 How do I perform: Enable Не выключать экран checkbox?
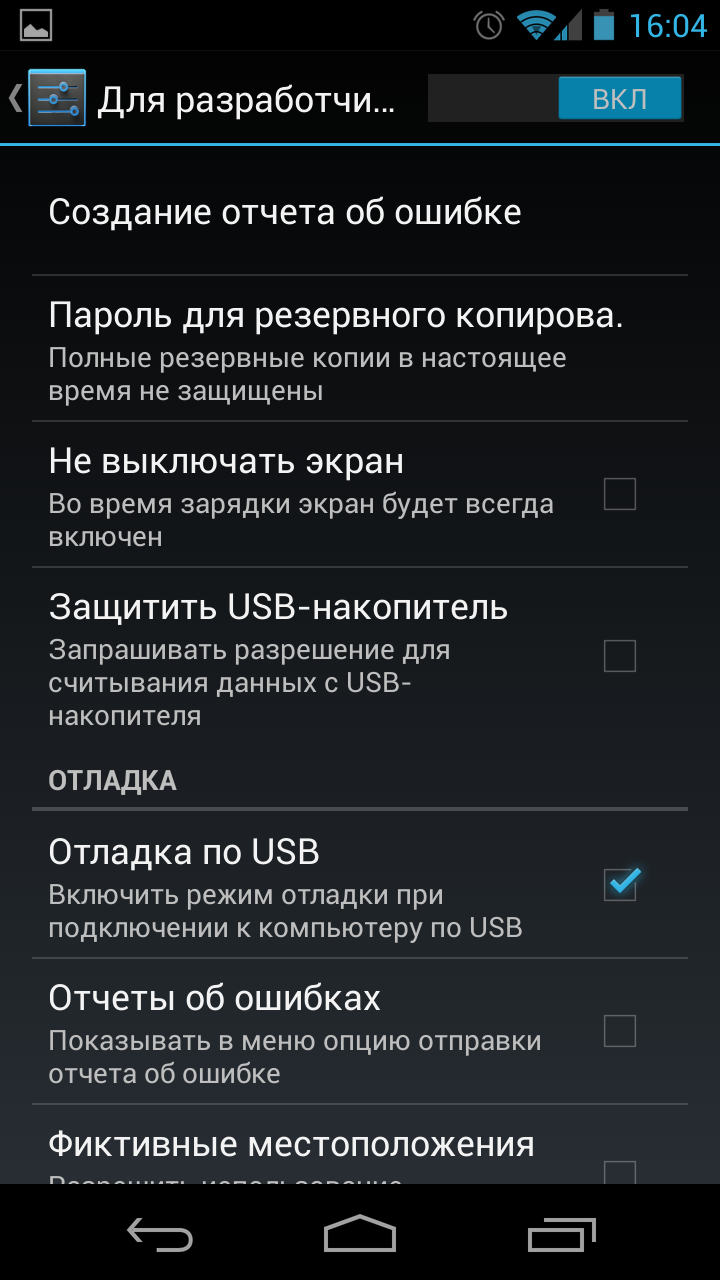(x=619, y=494)
